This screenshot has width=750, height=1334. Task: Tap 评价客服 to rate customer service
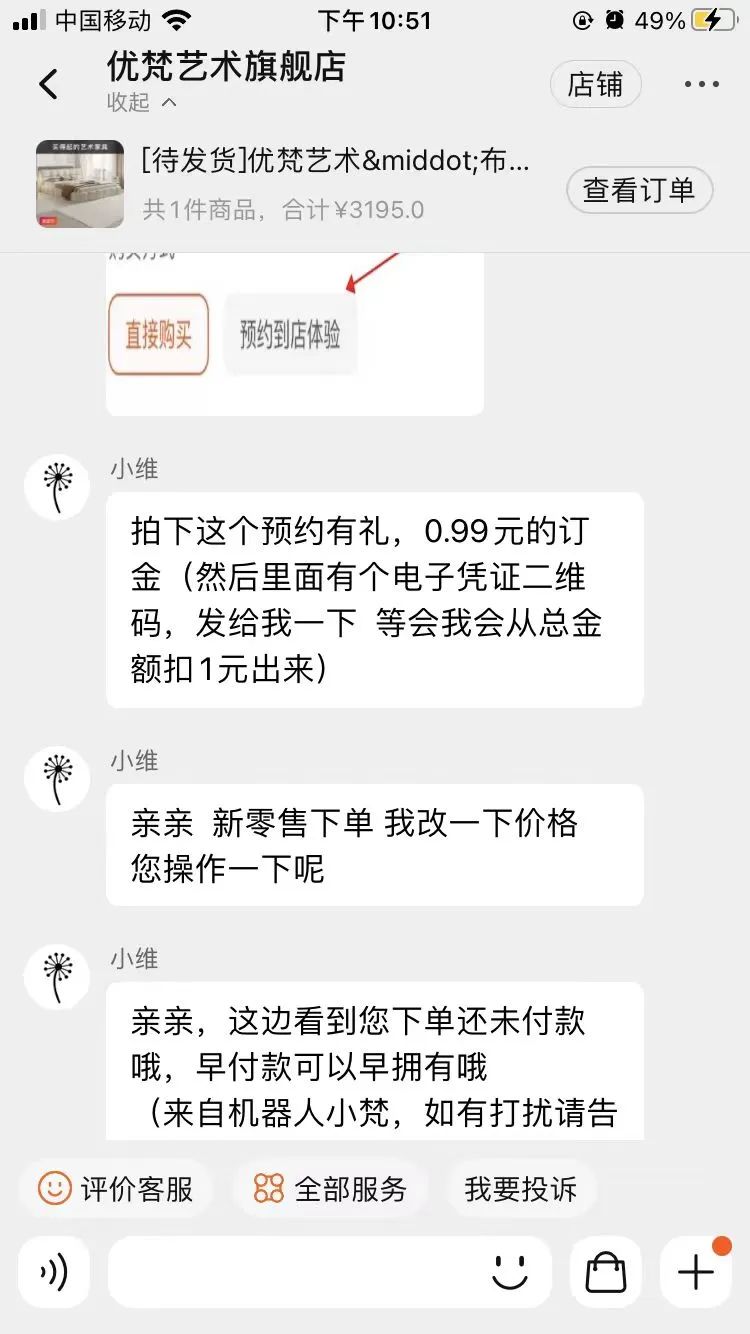(x=116, y=1189)
